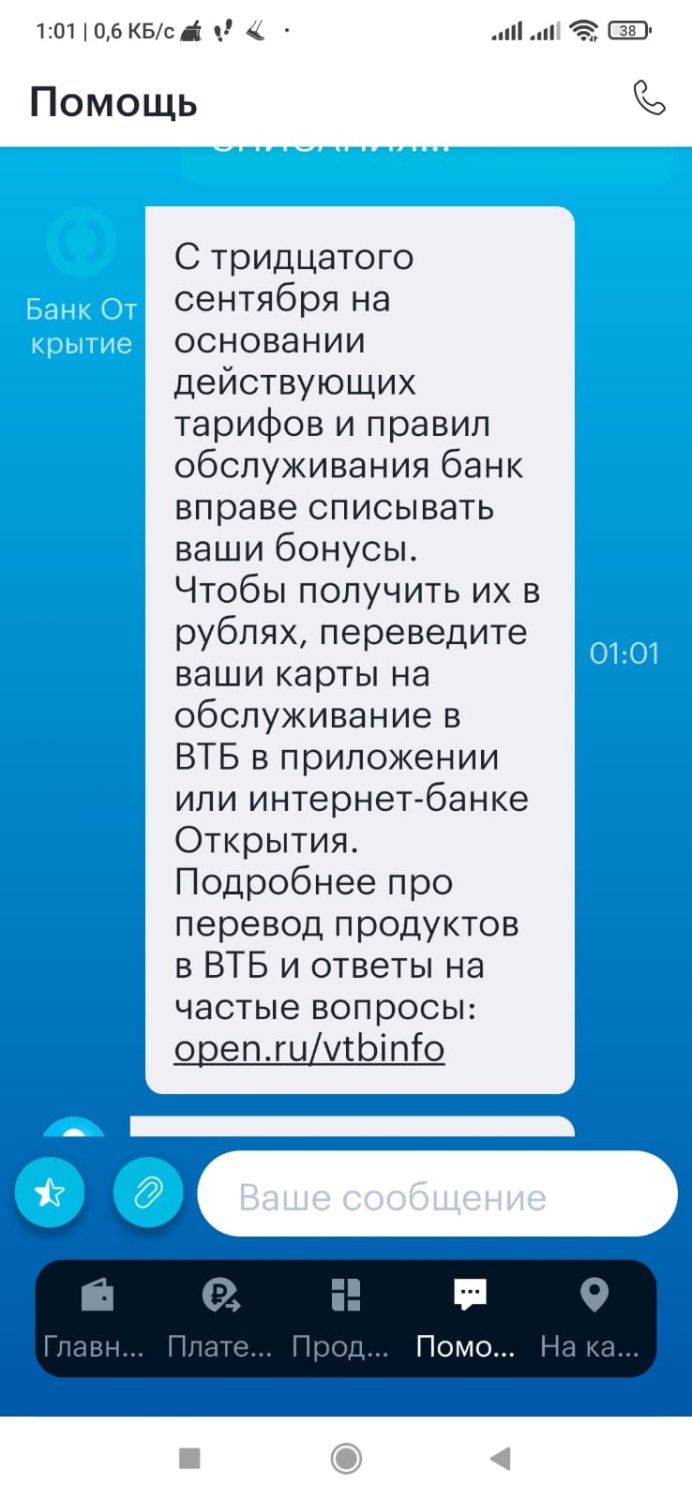This screenshot has height=1500, width=692.
Task: Attach a file with the paperclip
Action: pyautogui.click(x=148, y=1191)
